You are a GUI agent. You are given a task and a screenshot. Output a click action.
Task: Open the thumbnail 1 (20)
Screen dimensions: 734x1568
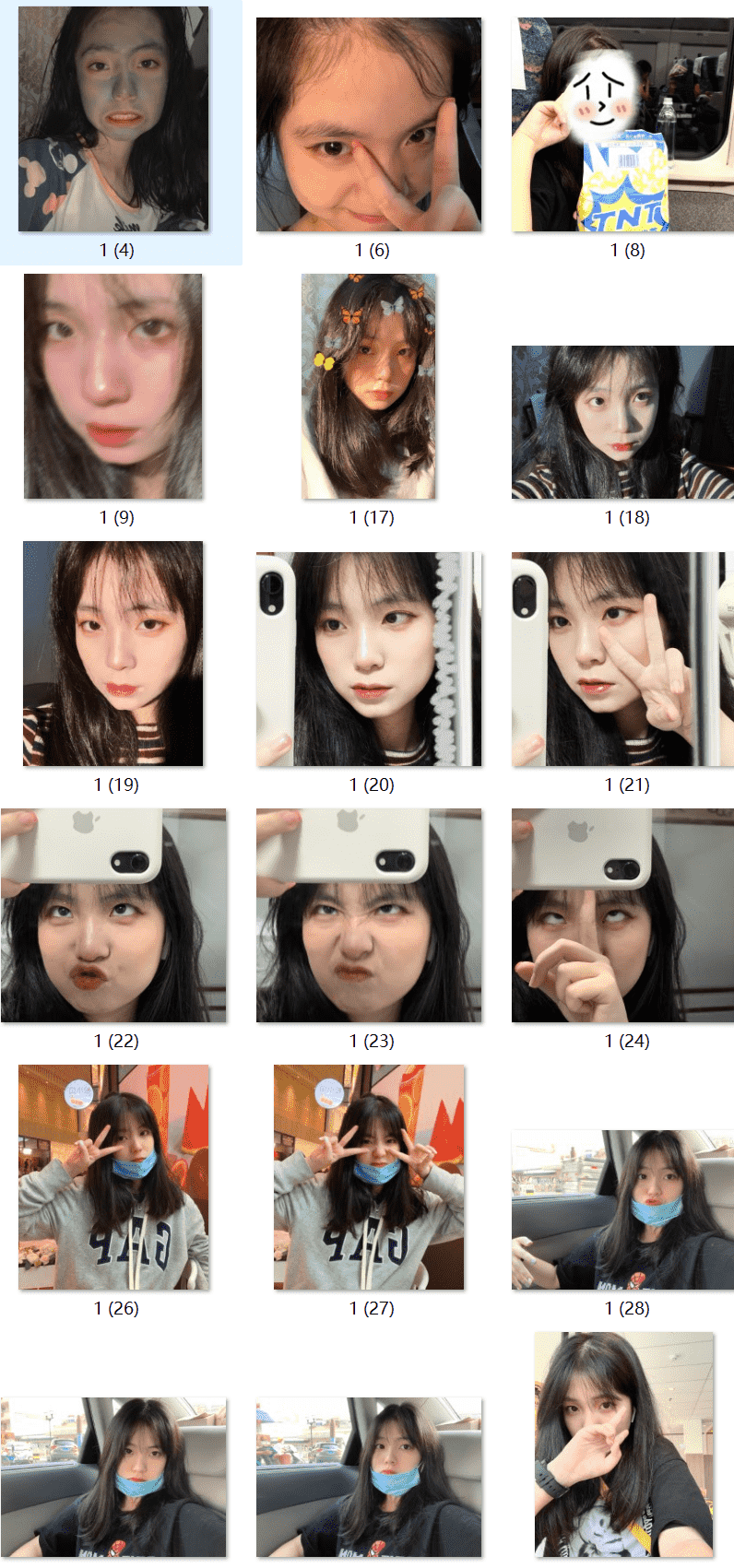pyautogui.click(x=369, y=659)
